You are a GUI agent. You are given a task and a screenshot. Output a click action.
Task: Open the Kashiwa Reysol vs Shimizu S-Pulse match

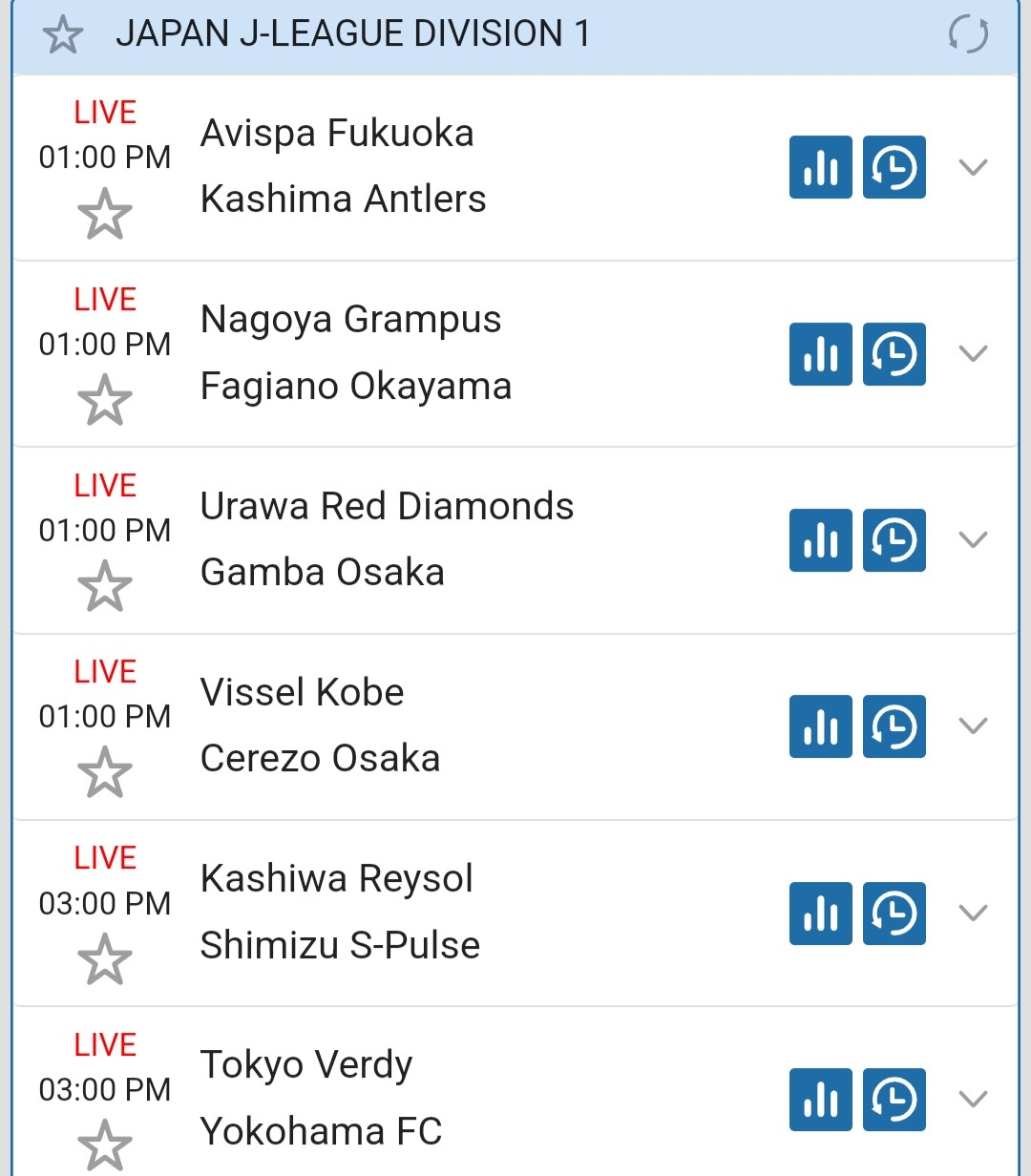point(340,912)
